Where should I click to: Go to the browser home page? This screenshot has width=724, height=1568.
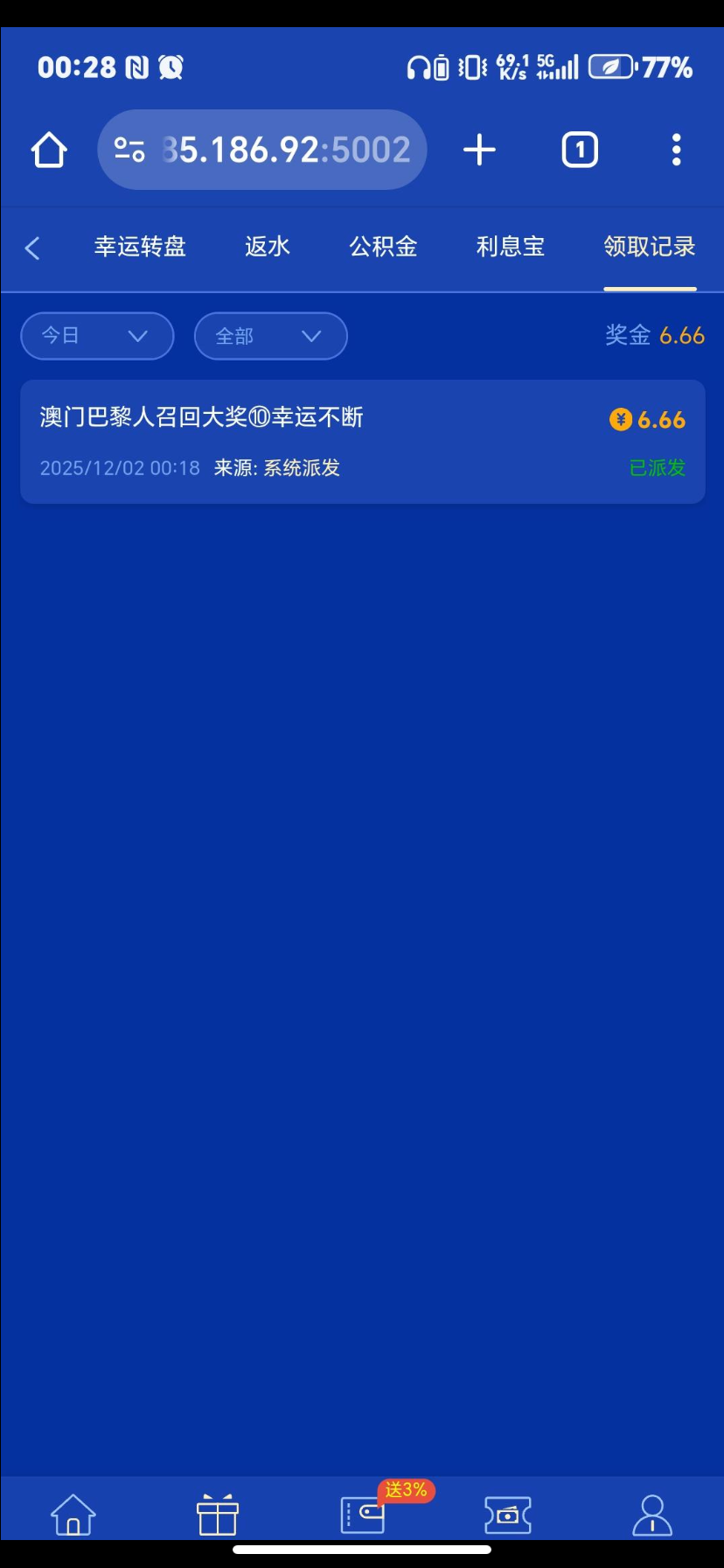coord(49,150)
